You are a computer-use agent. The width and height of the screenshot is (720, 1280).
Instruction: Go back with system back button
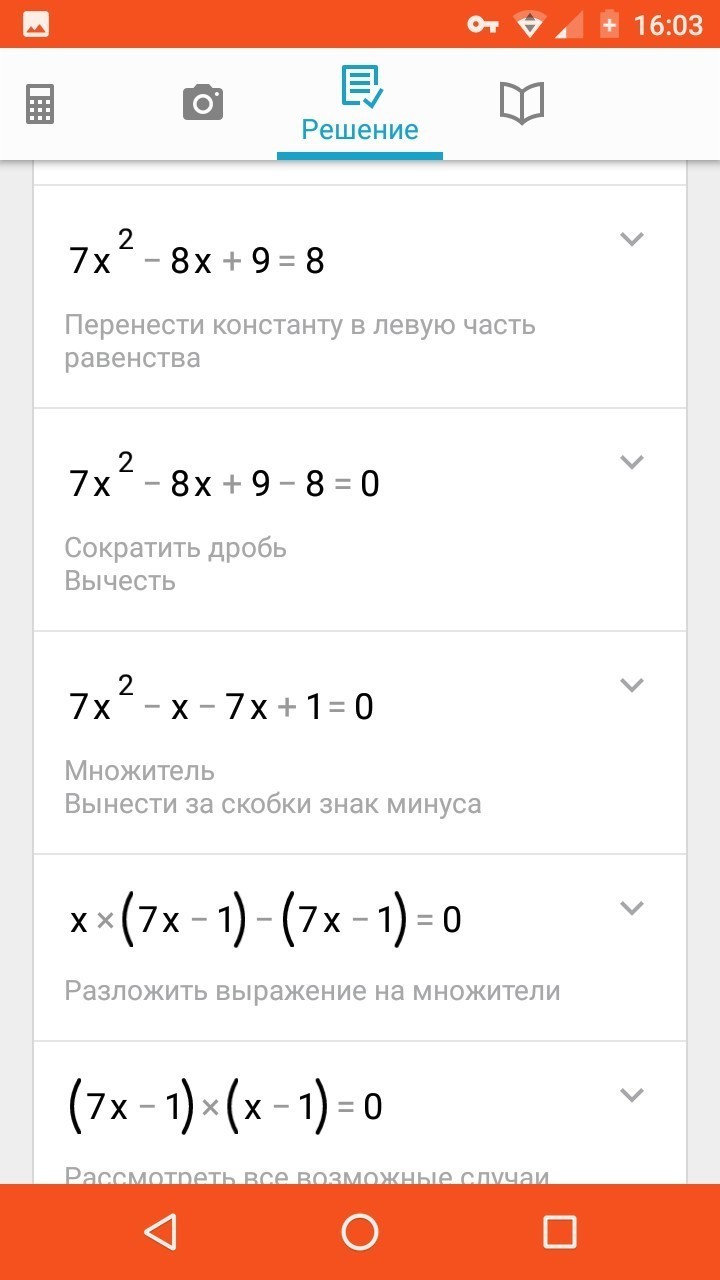click(x=160, y=1231)
